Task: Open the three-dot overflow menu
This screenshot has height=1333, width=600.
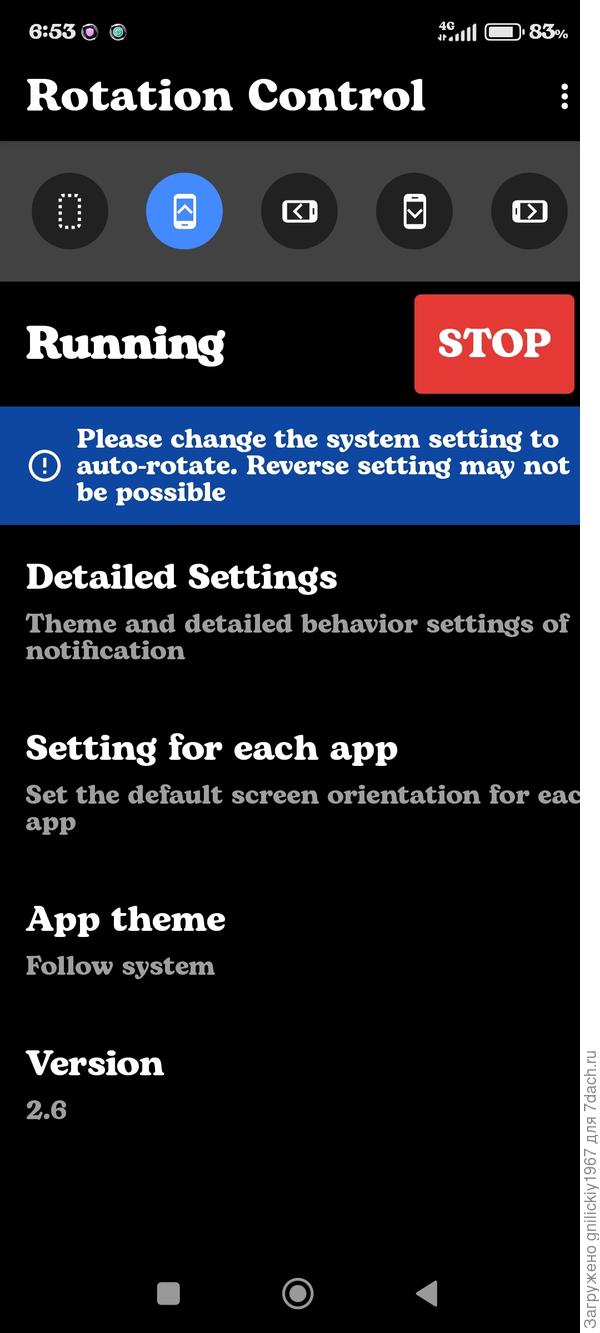Action: [564, 96]
